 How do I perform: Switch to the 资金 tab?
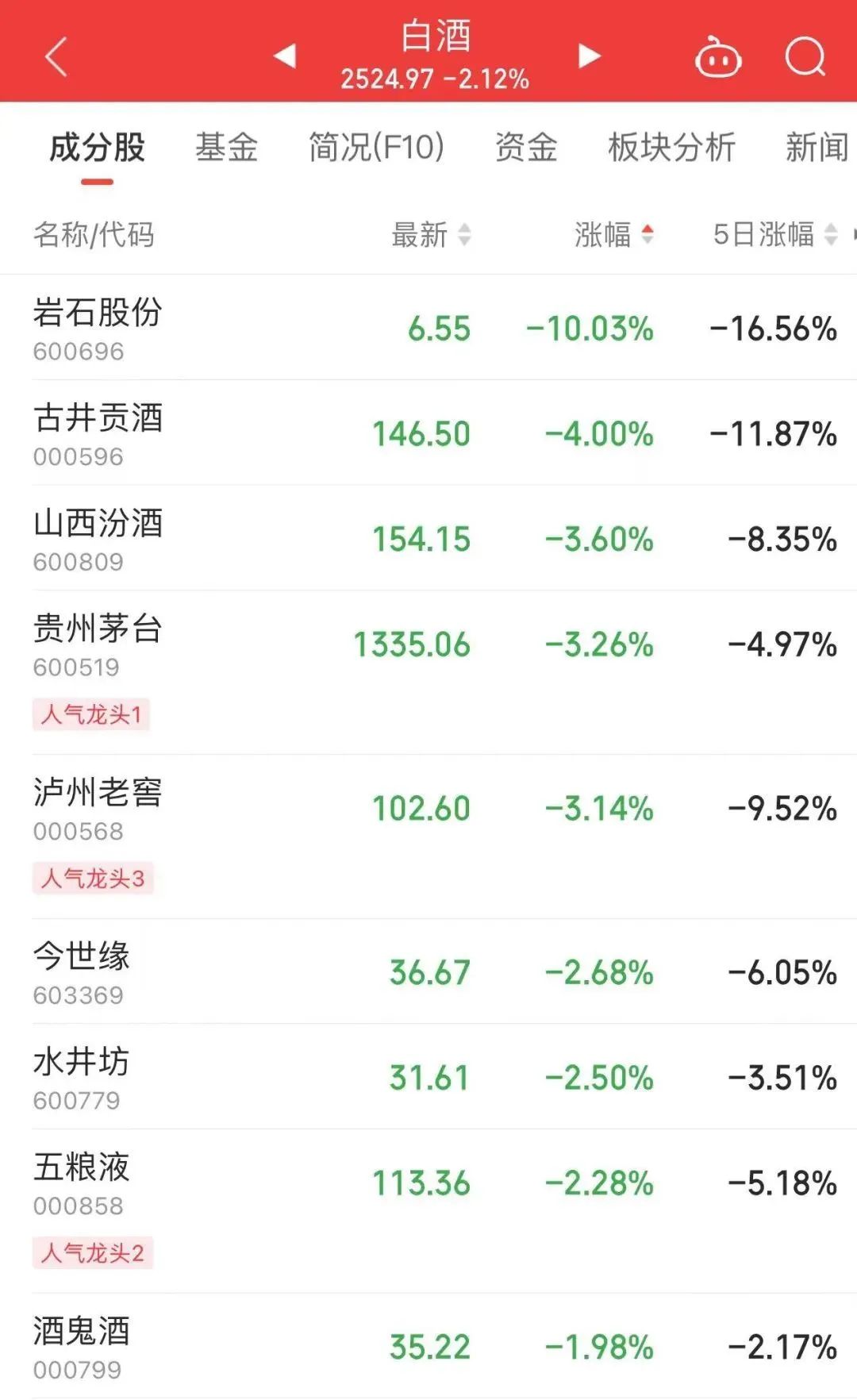tap(526, 148)
